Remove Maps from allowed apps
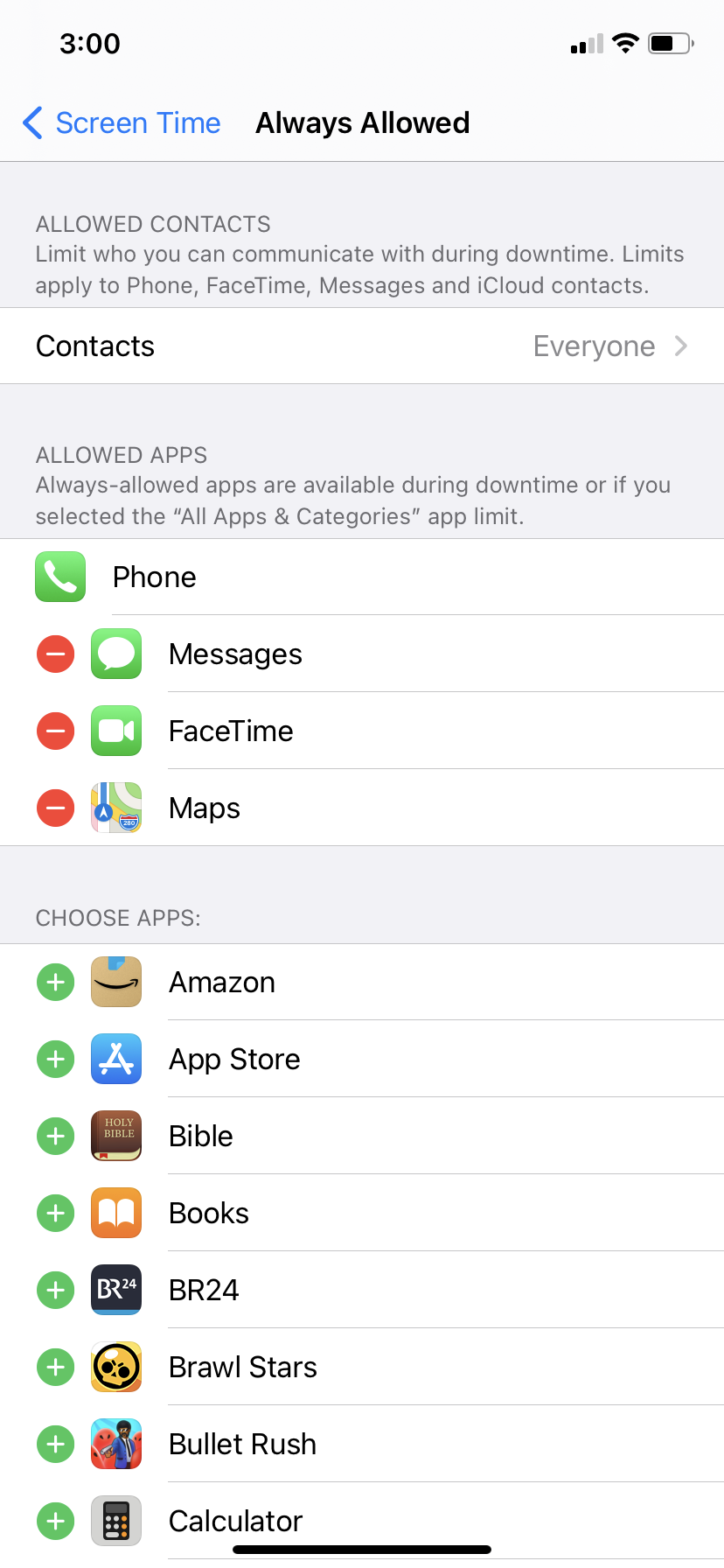724x1568 pixels. coord(55,808)
